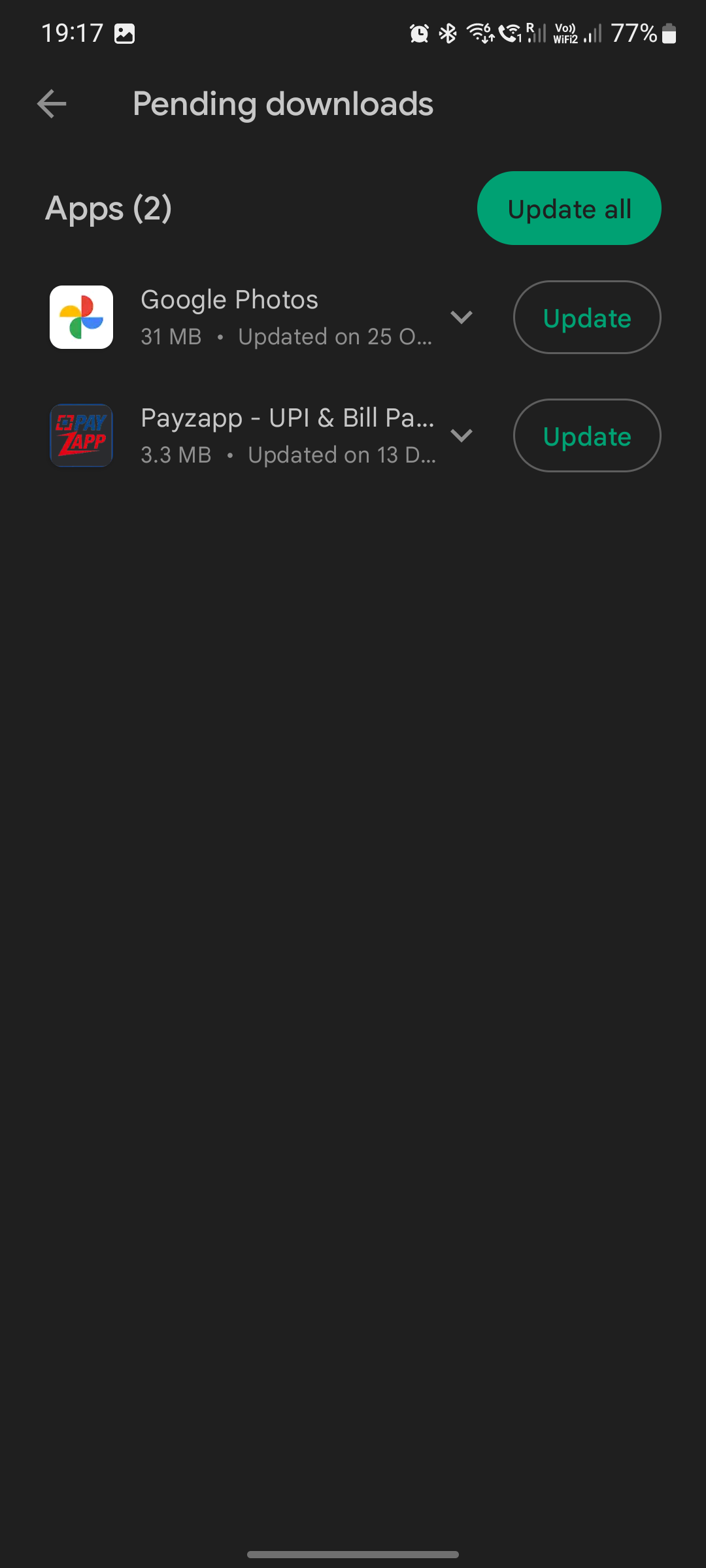
Task: Open the Google Photos app listing
Action: [229, 301]
